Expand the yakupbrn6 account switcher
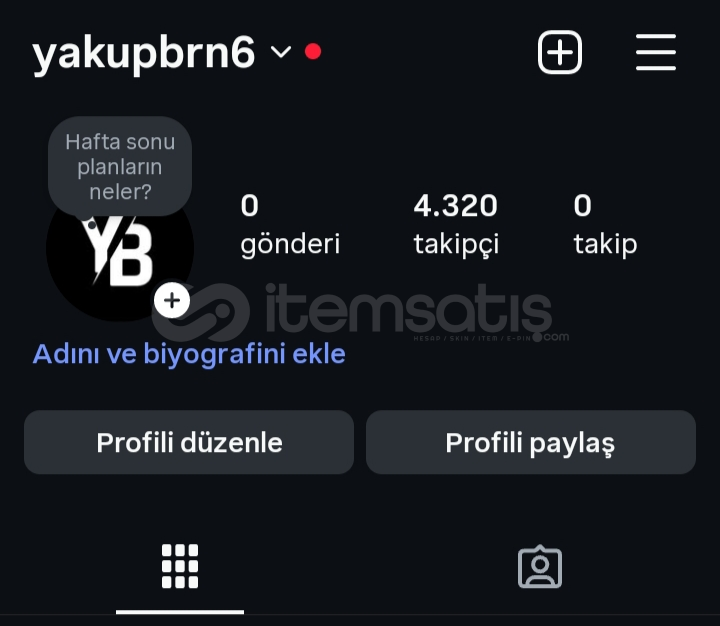The image size is (720, 626). [x=281, y=52]
